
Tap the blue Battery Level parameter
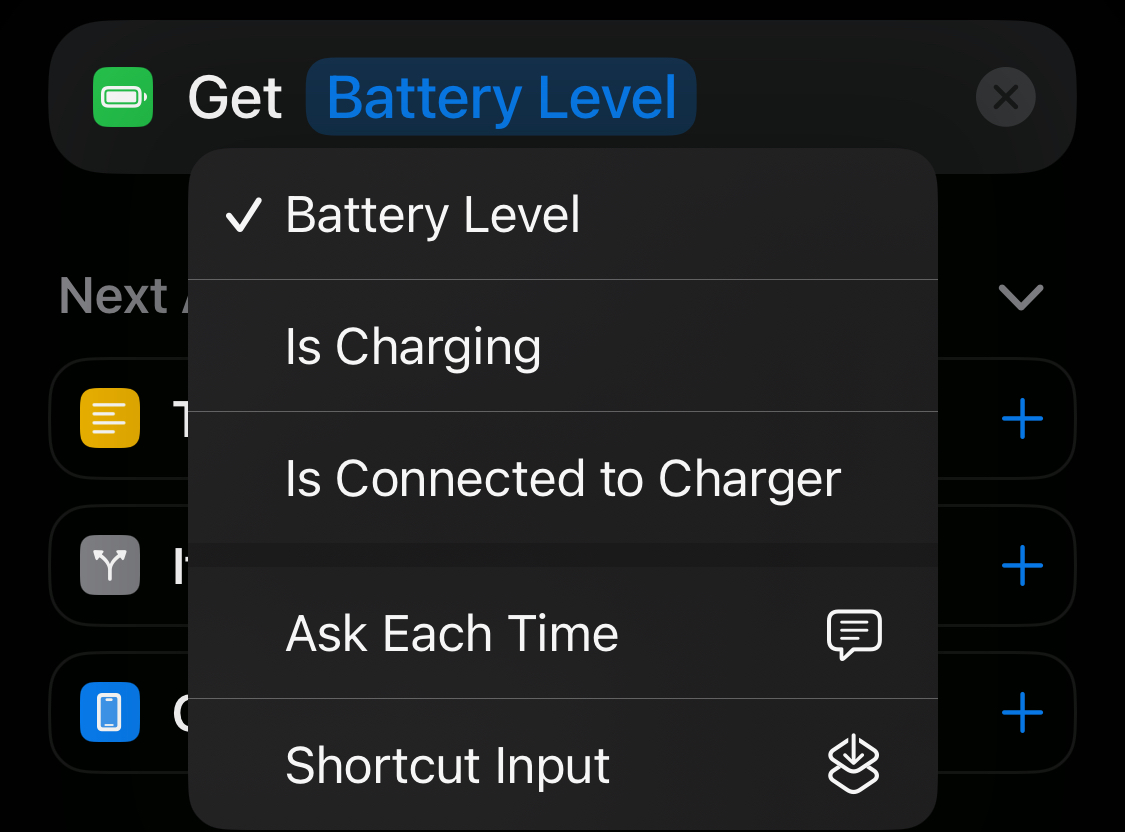pos(501,98)
